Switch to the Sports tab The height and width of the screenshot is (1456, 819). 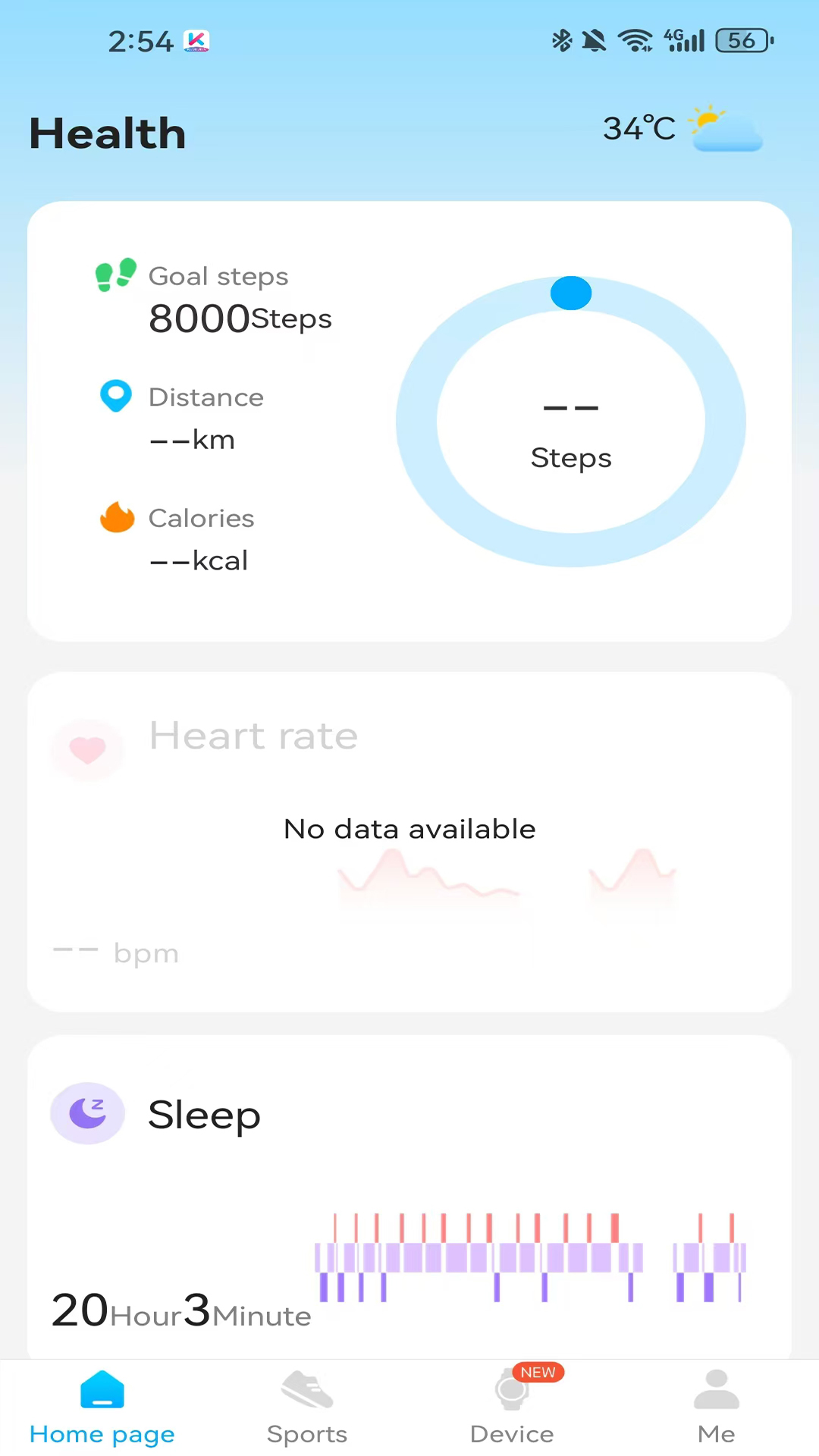point(307,1407)
